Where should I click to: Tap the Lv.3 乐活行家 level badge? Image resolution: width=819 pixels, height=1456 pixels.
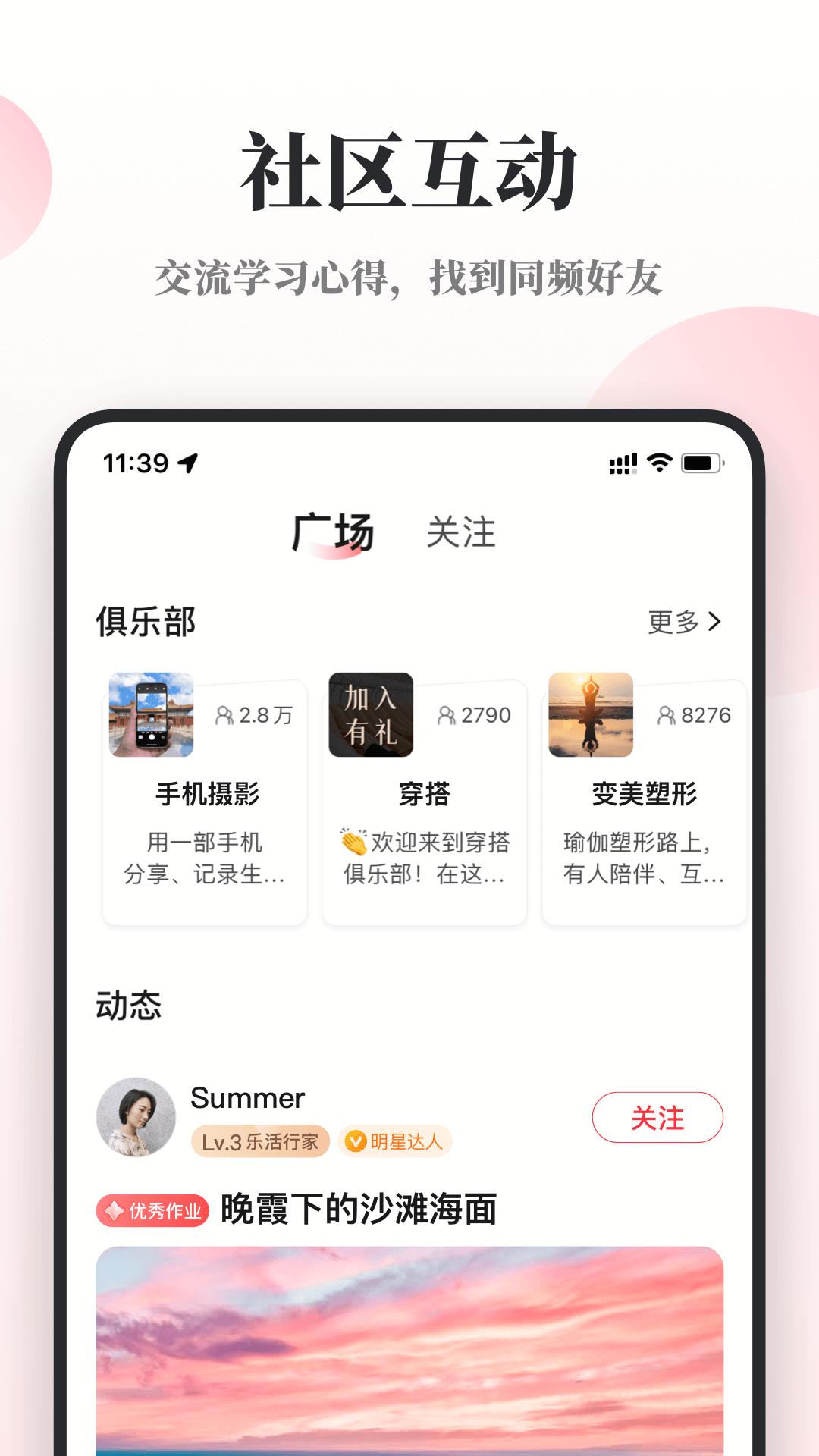pyautogui.click(x=261, y=1142)
